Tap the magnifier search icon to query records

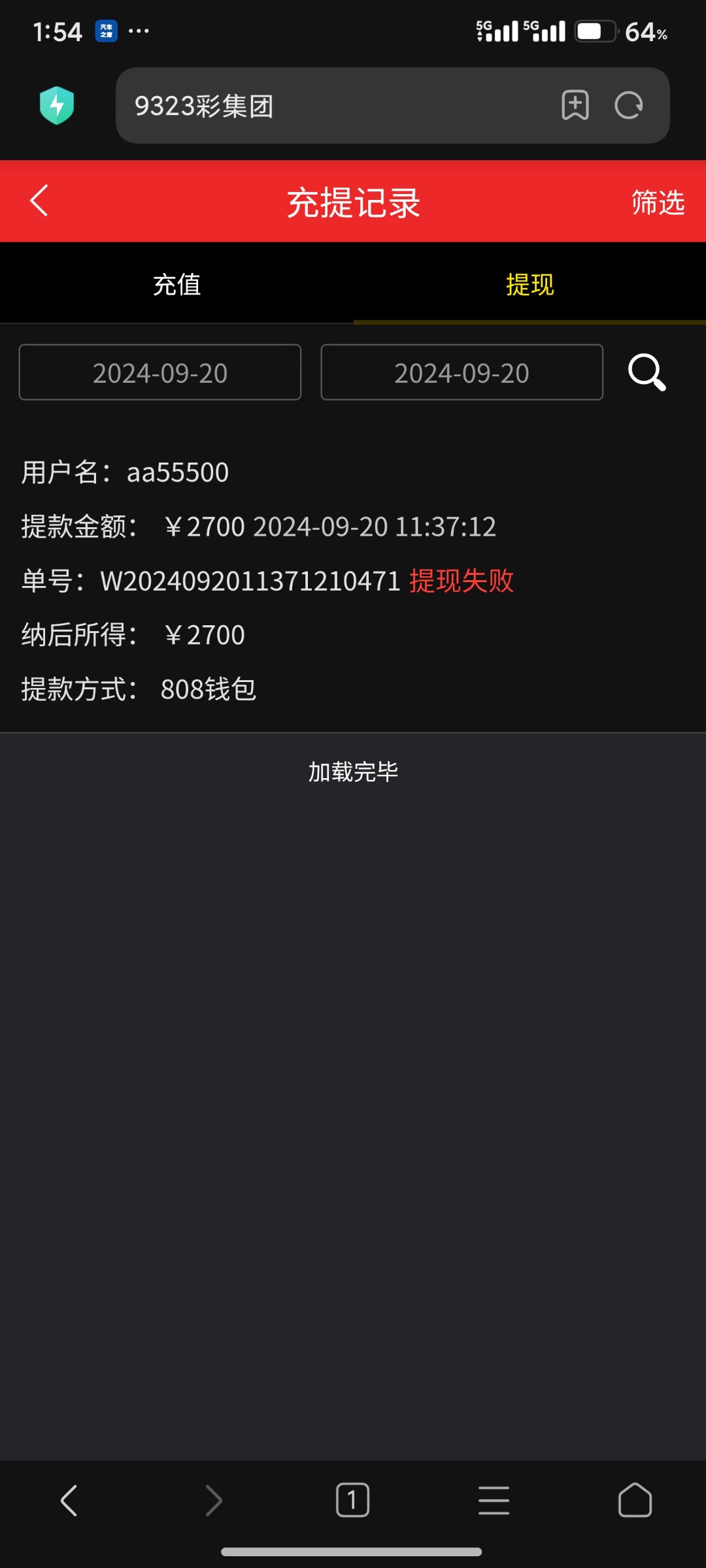click(647, 374)
